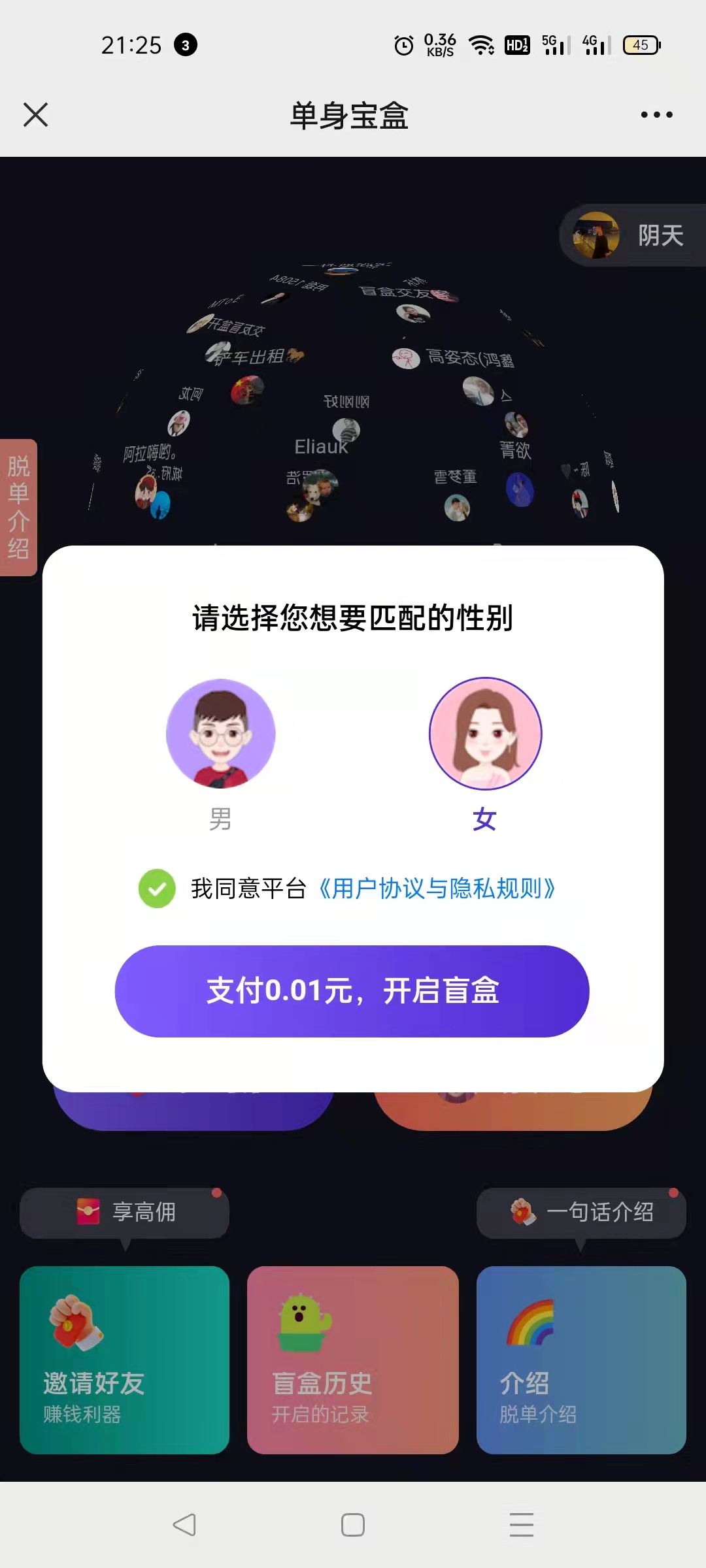Open the three-dot overflow menu
Screen dimensions: 706x1568
tap(656, 115)
